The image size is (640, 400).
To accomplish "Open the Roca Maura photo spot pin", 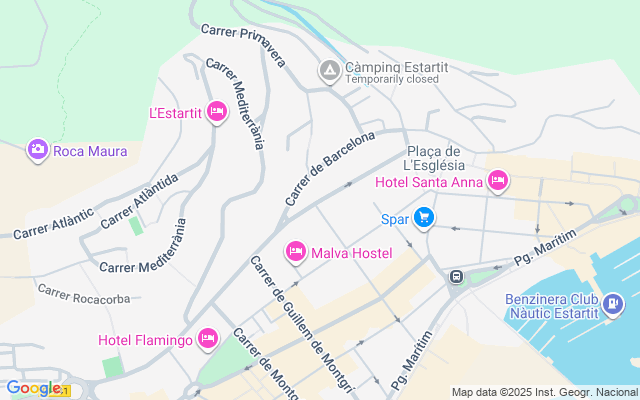I will pyautogui.click(x=37, y=149).
